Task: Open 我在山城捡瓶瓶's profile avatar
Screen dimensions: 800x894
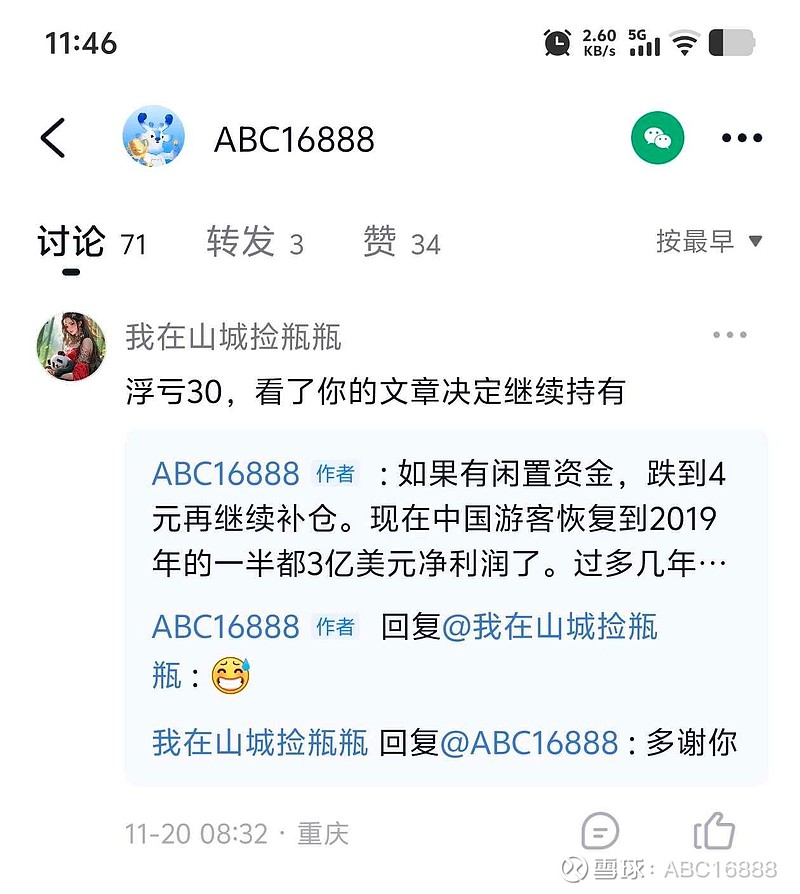Action: click(x=69, y=345)
